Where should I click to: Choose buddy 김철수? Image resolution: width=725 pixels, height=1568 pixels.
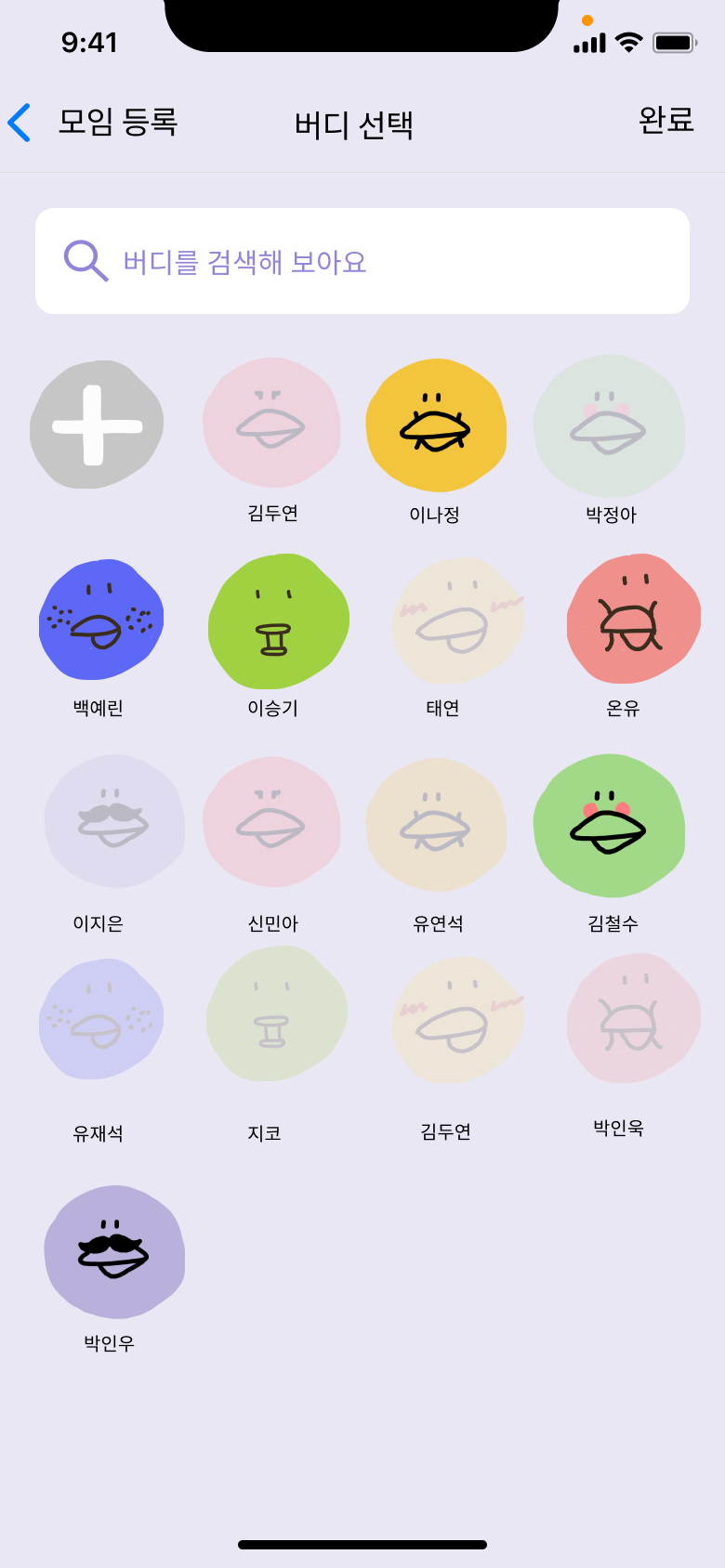609,825
